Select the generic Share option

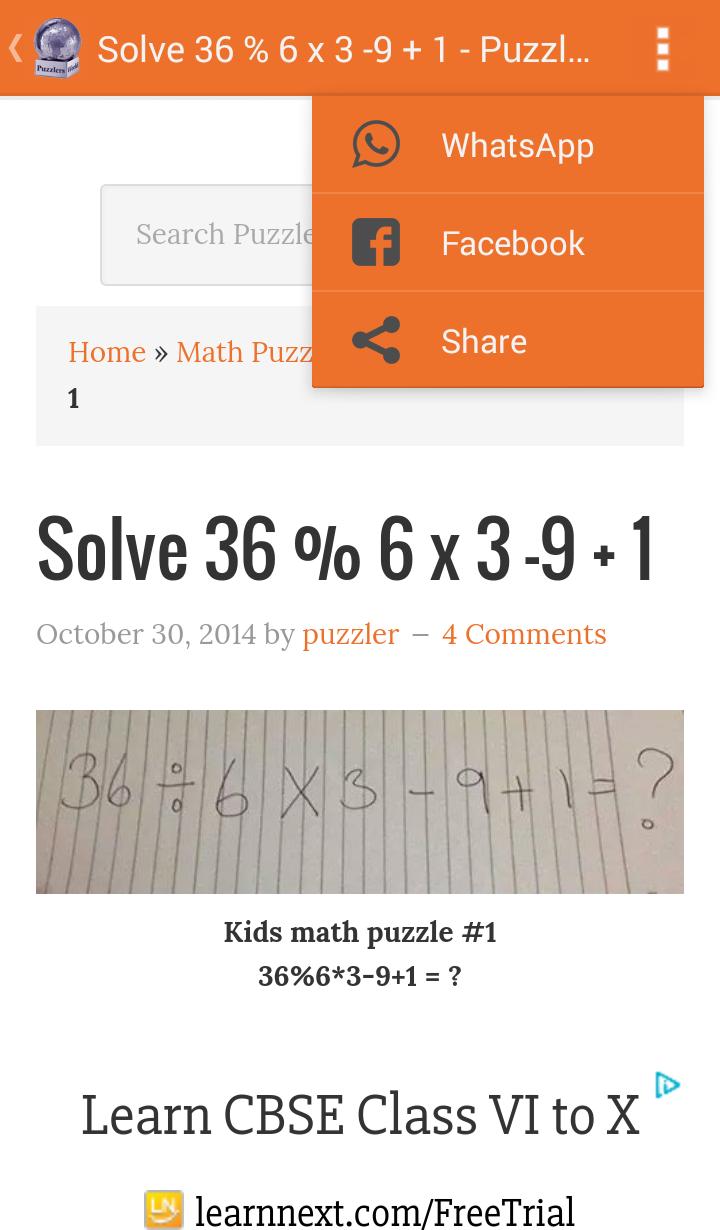pos(507,341)
